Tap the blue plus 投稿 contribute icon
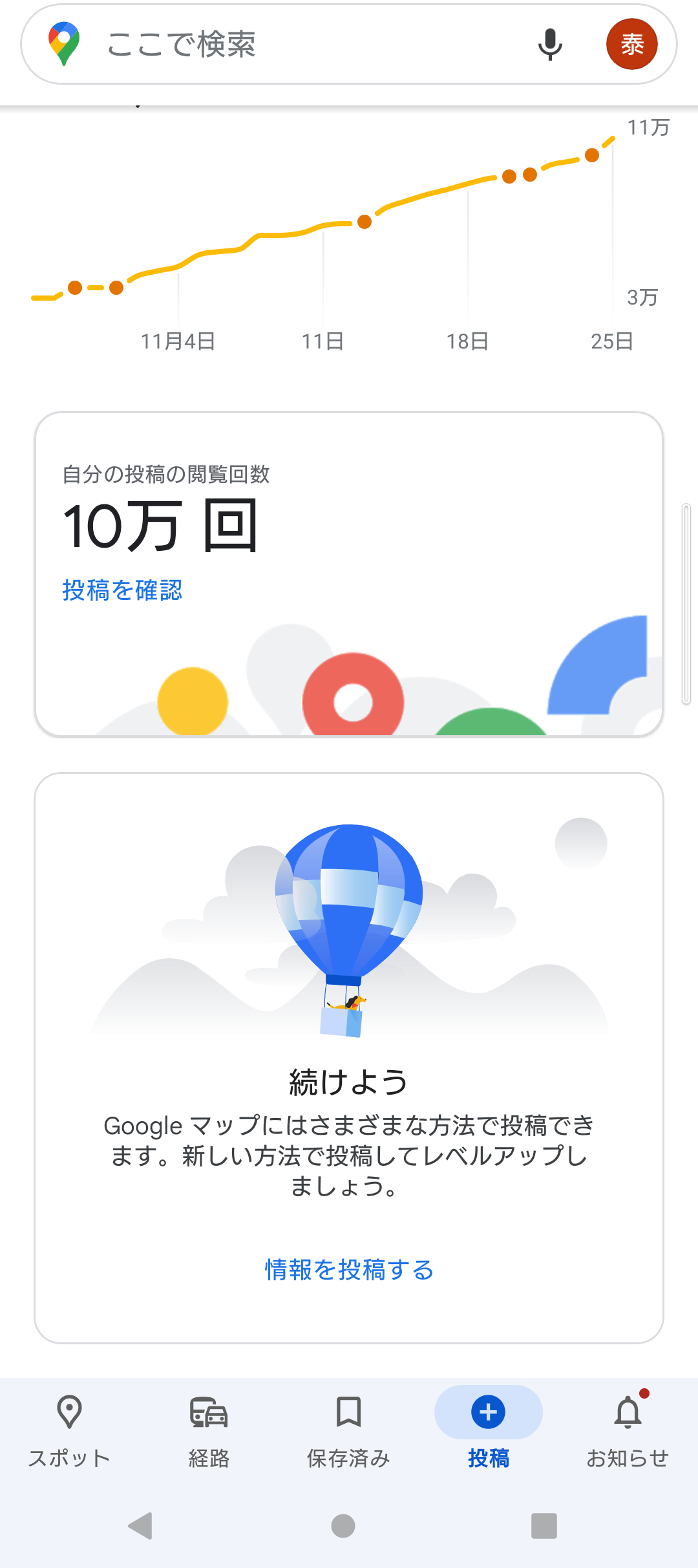This screenshot has width=698, height=1568. 487,1412
